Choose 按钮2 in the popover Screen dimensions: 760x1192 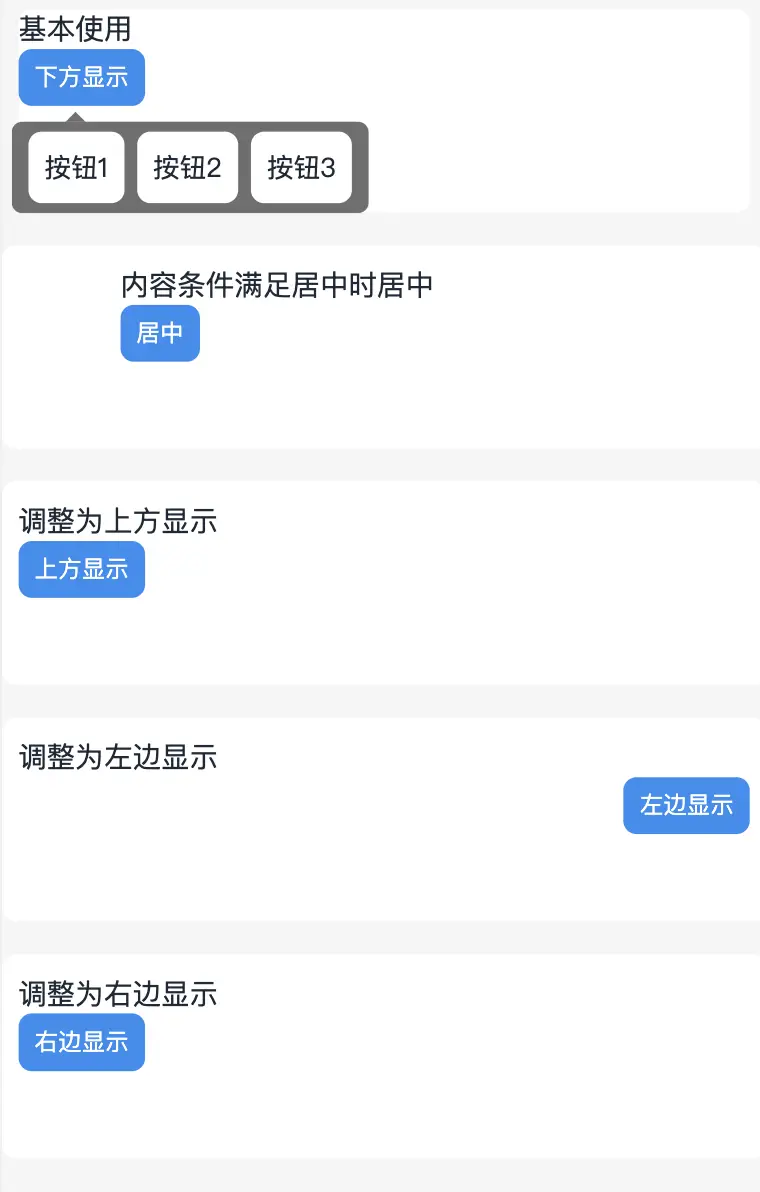tap(187, 167)
